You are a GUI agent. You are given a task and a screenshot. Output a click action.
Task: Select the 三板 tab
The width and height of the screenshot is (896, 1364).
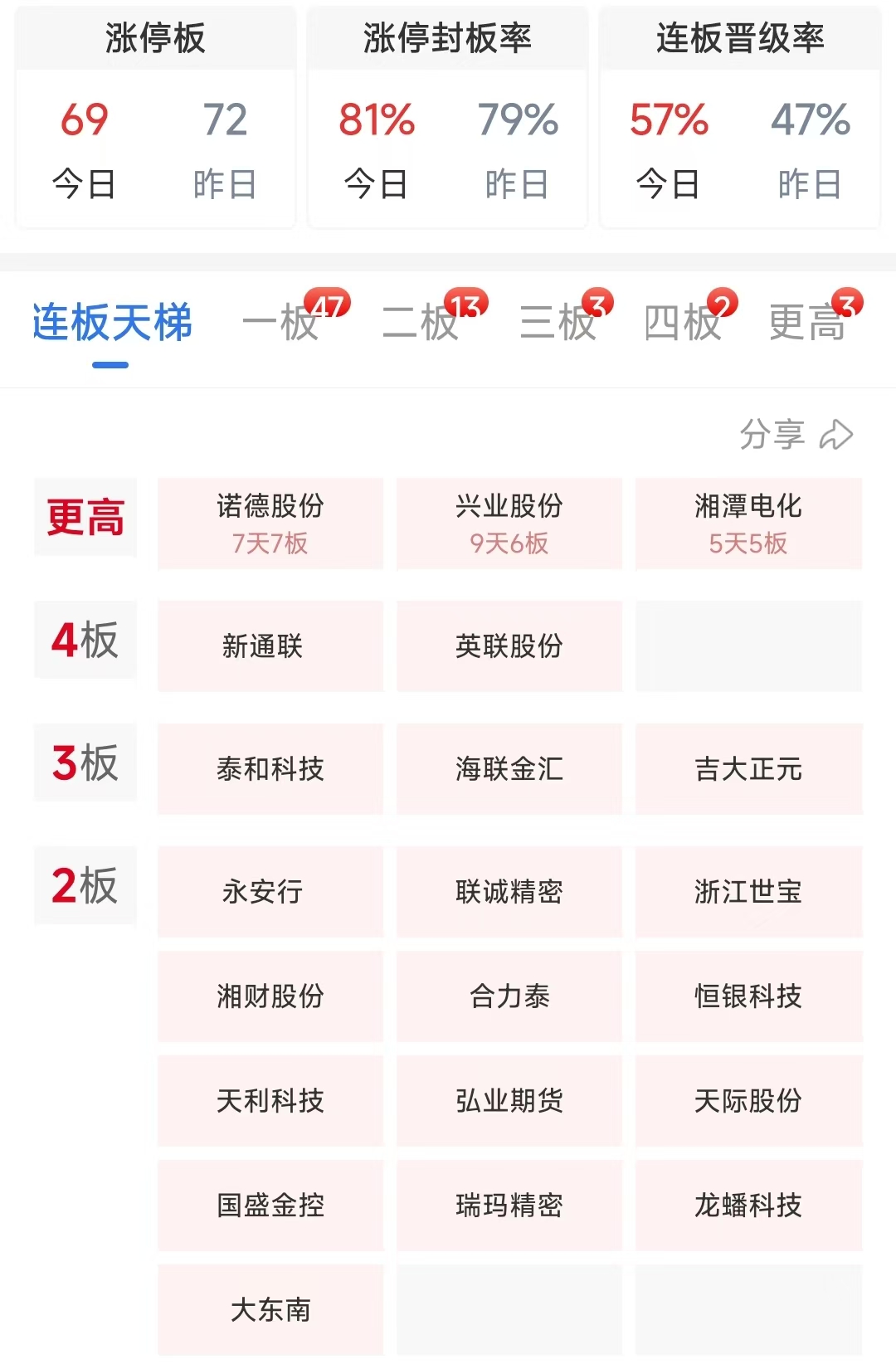point(558,323)
